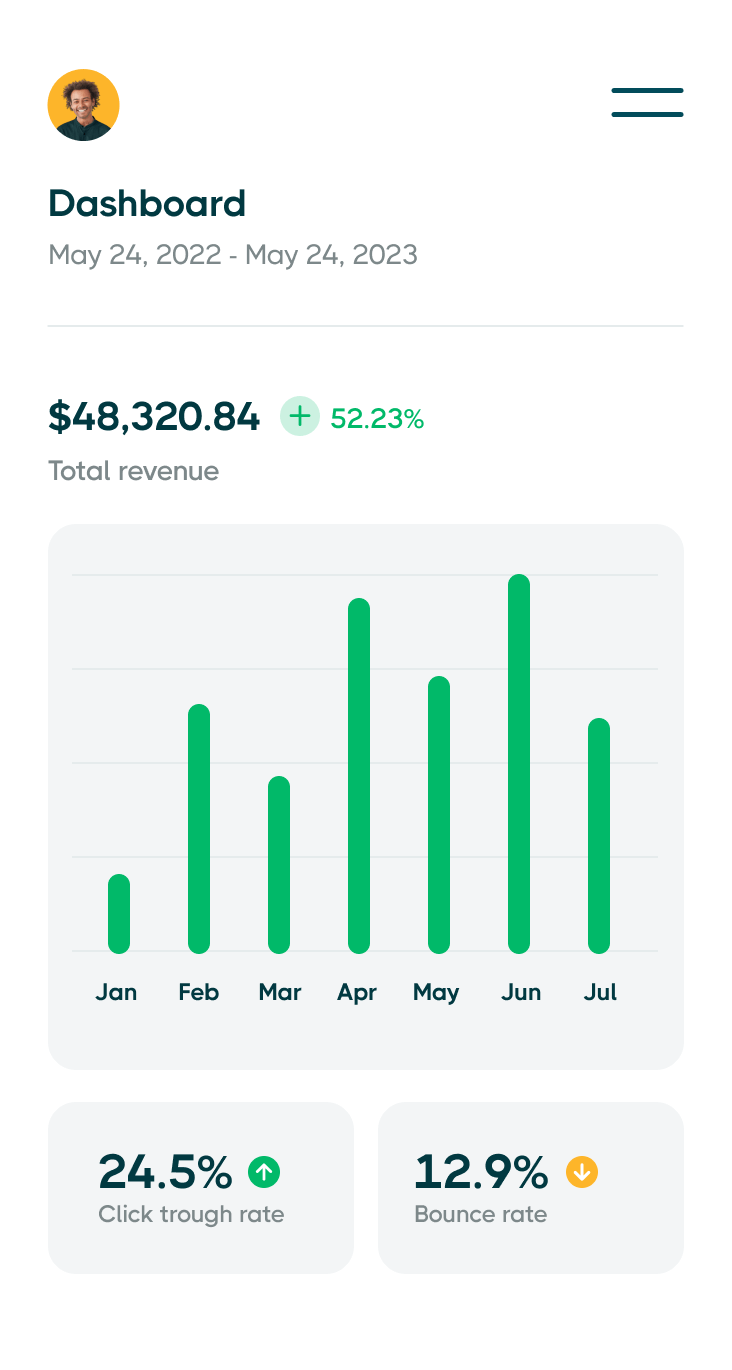Screen dimensions: 732x1370
Task: Click the Total revenue label
Action: [x=133, y=471]
